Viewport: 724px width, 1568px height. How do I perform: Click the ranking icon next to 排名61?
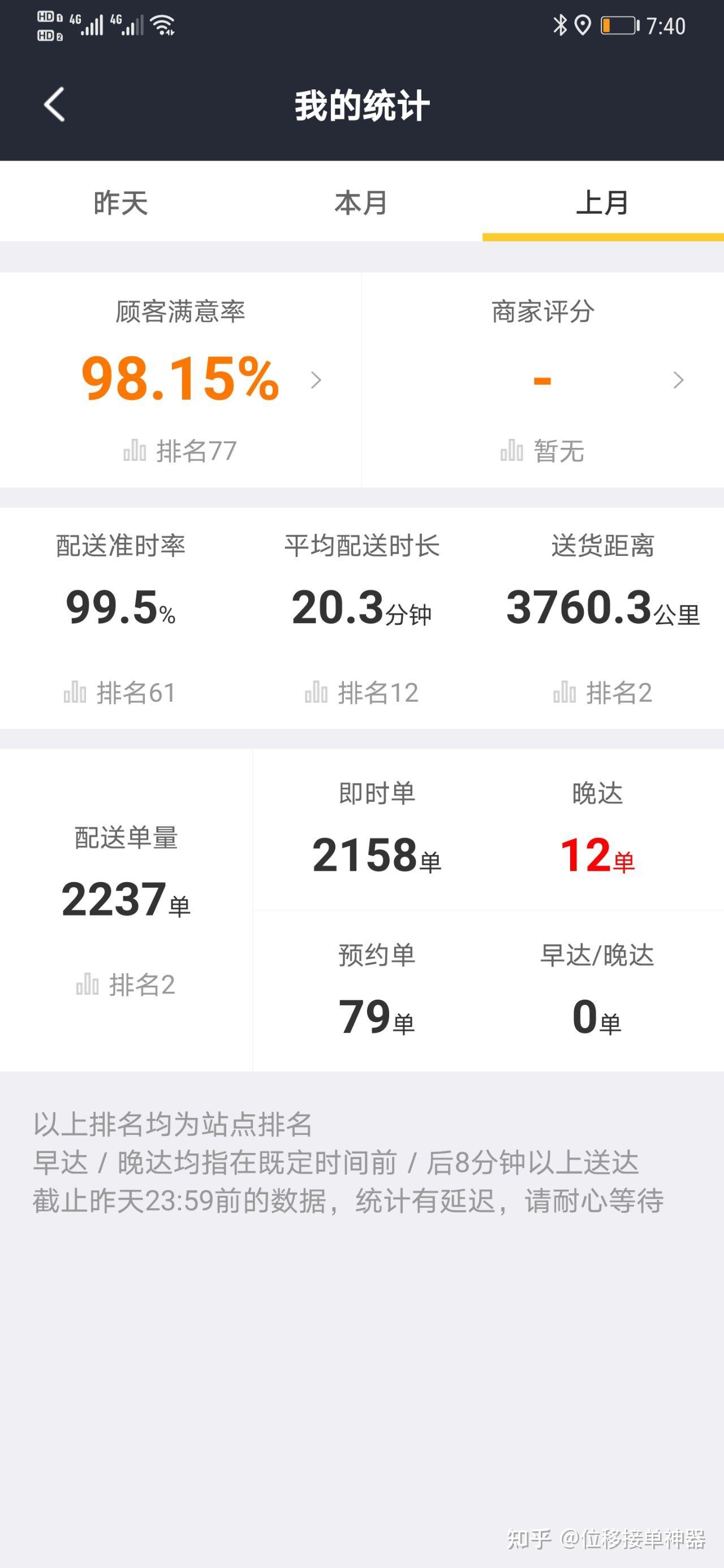(75, 692)
